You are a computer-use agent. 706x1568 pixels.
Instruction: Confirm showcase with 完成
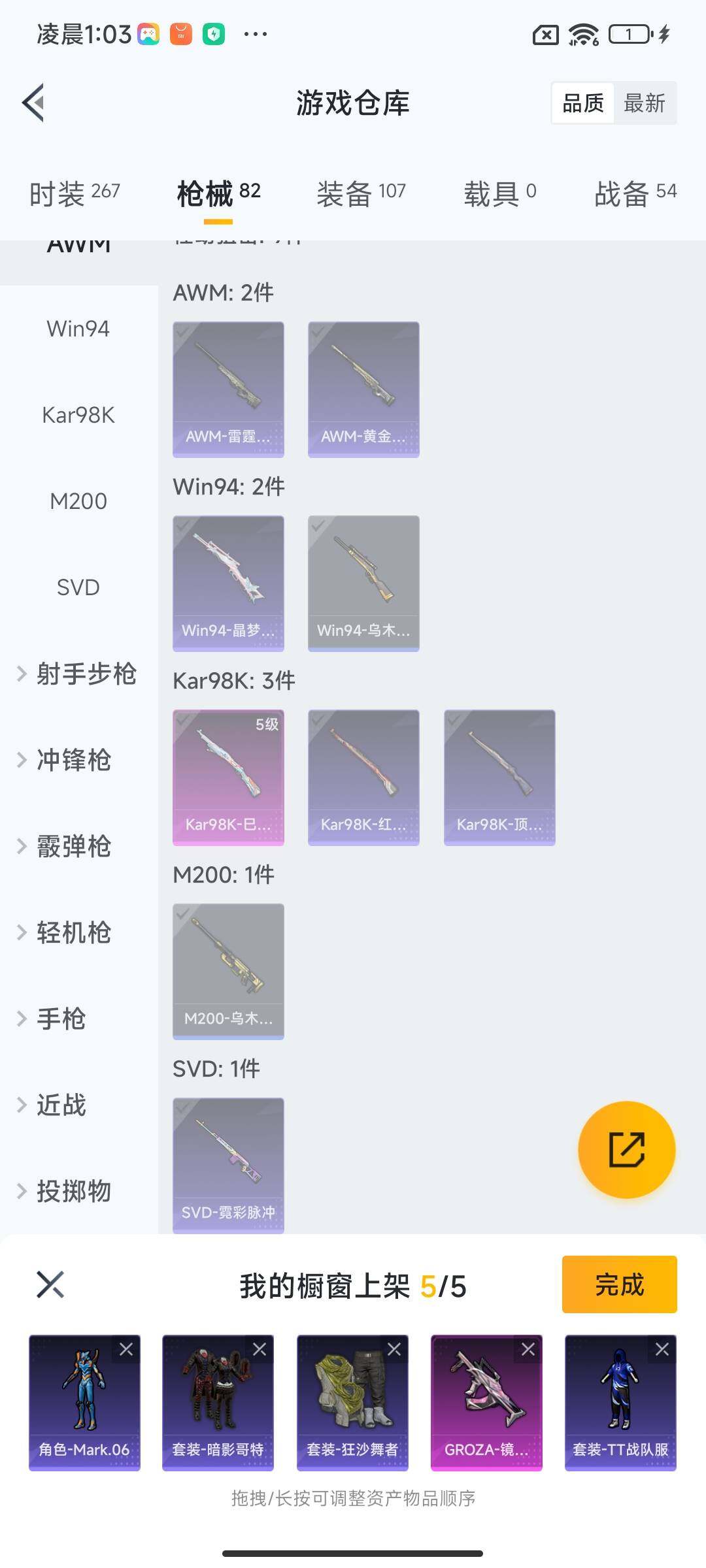(619, 1284)
